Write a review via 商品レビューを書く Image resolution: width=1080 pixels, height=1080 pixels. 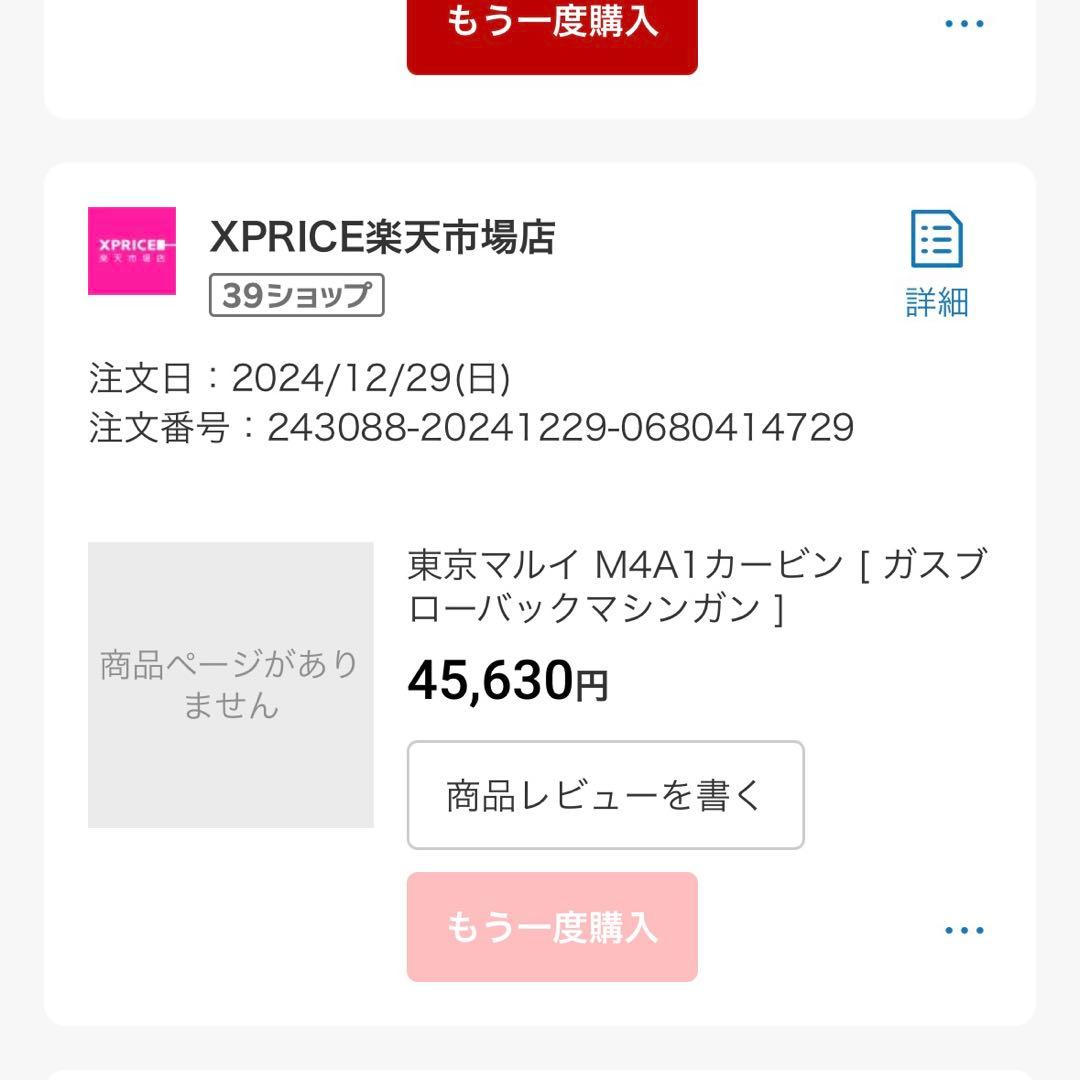click(605, 795)
